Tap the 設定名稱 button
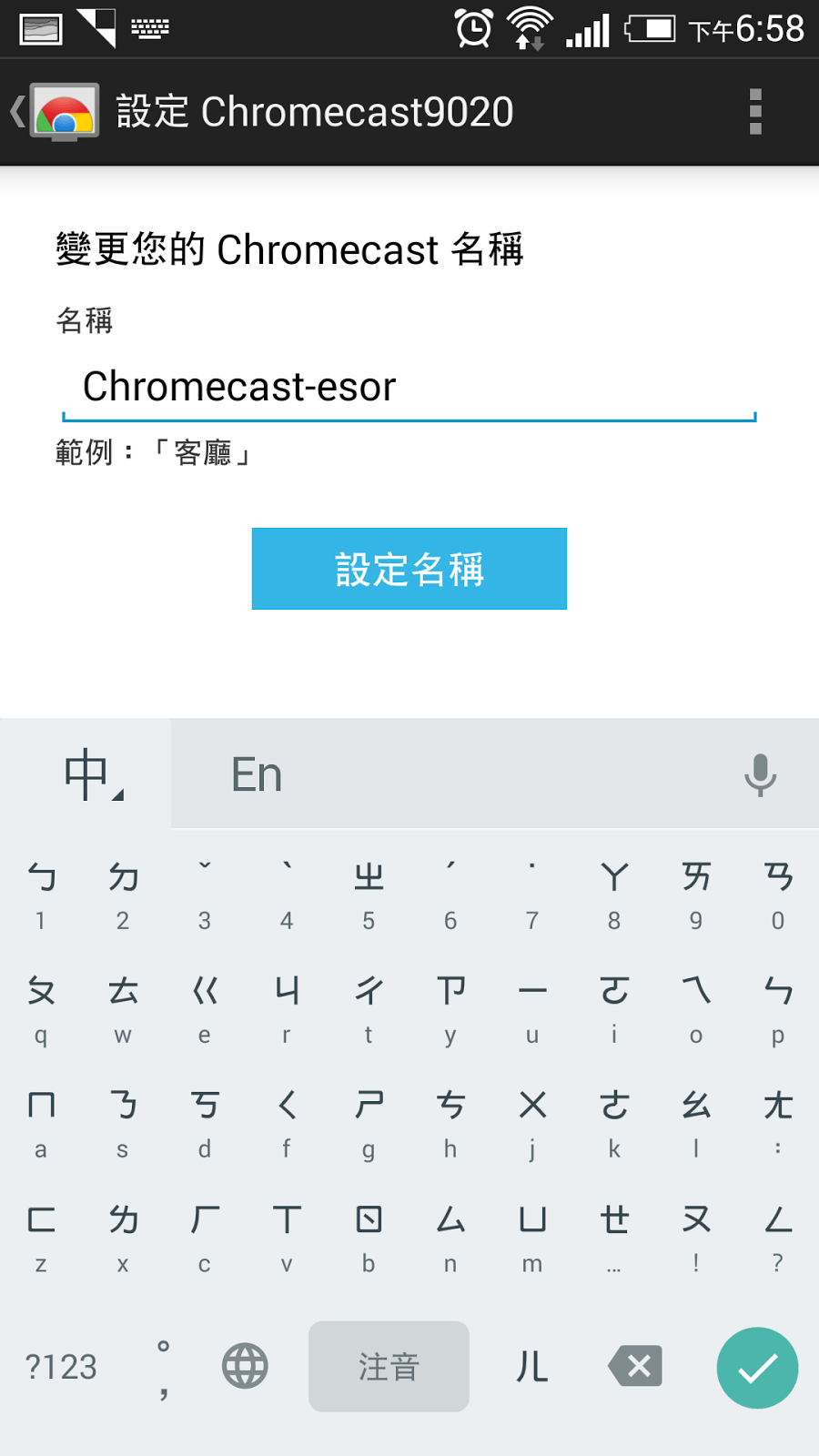 tap(409, 569)
